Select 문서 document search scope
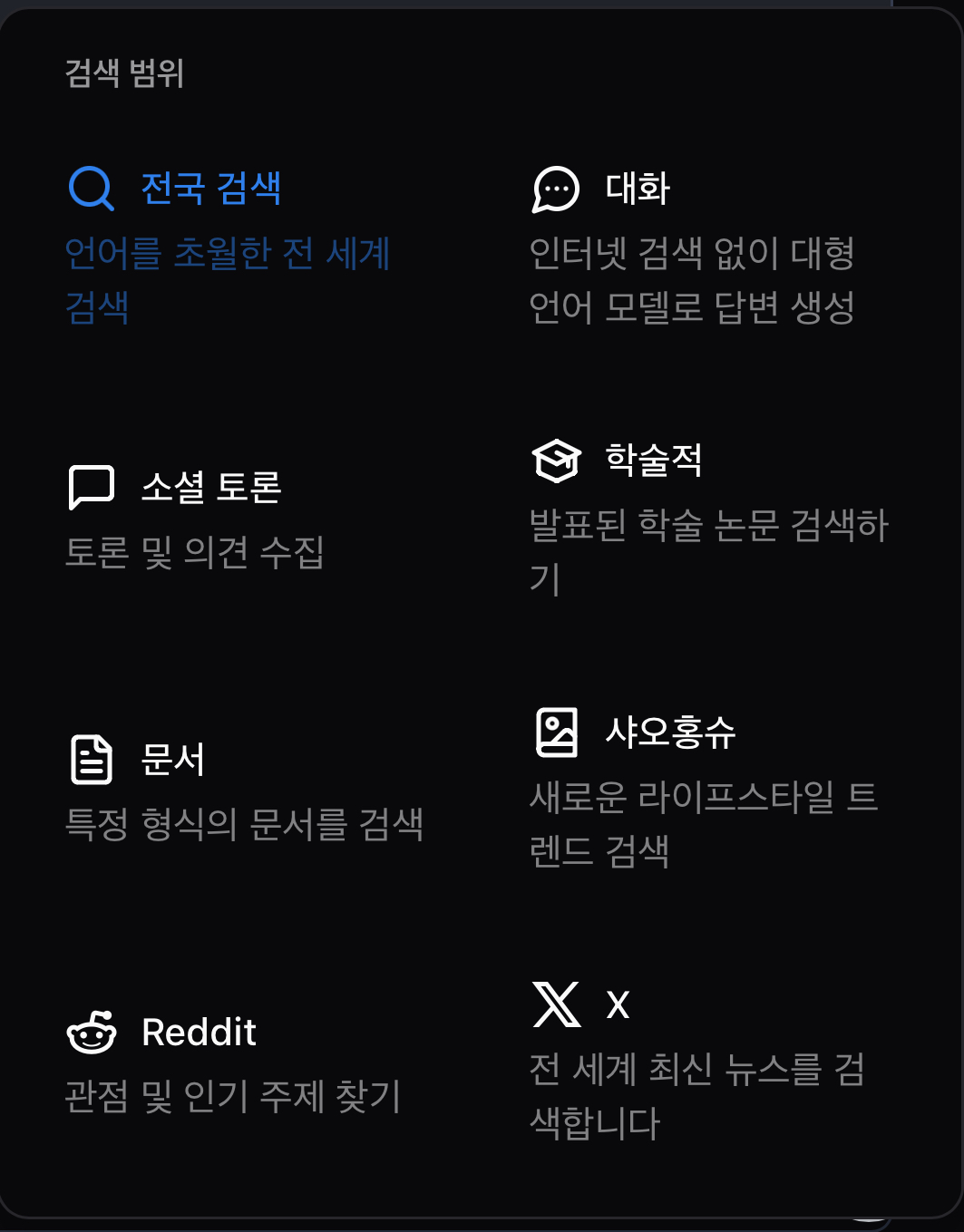This screenshot has height=1232, width=964. click(172, 760)
